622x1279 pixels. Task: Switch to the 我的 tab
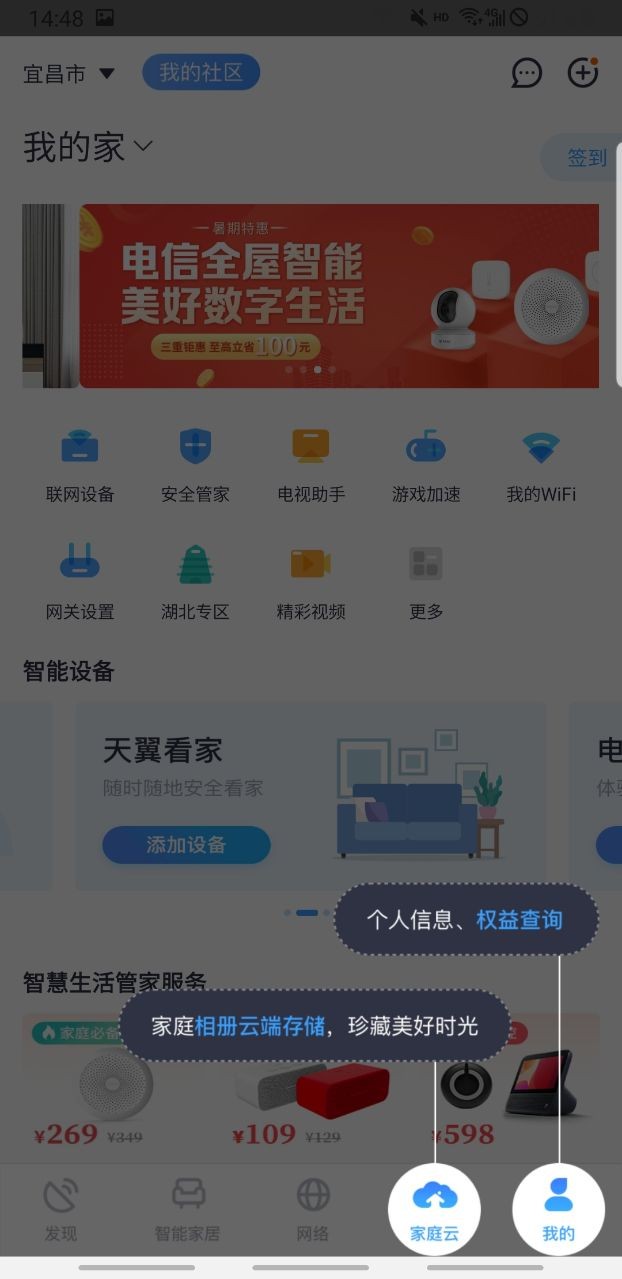(x=558, y=1209)
